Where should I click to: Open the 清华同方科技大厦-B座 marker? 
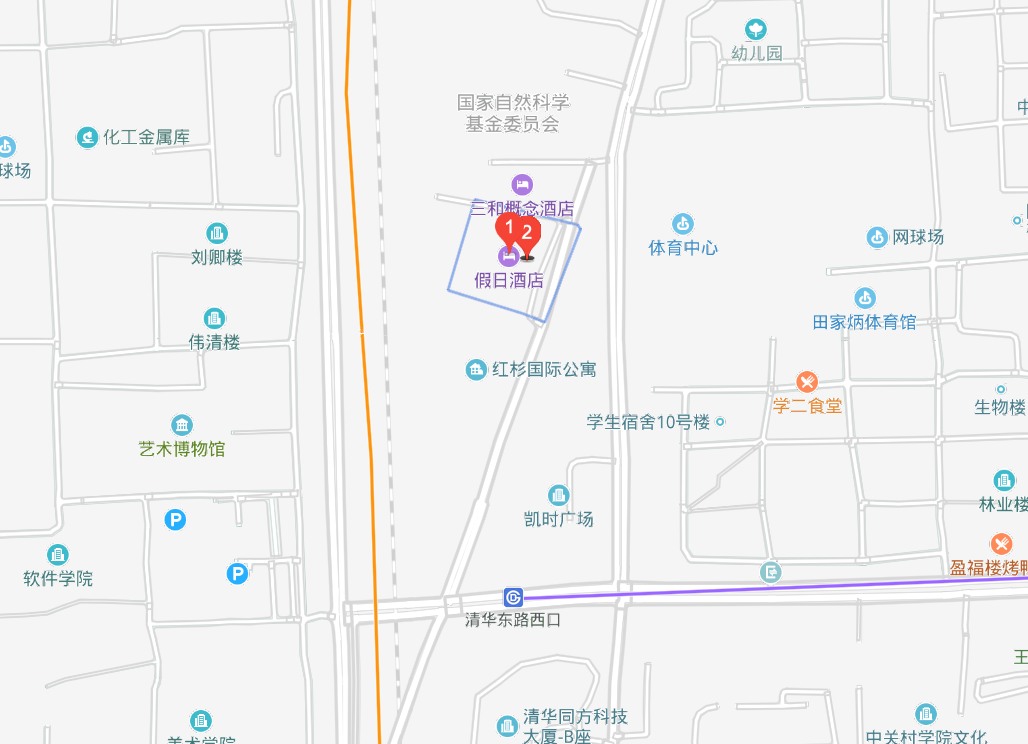pyautogui.click(x=508, y=725)
